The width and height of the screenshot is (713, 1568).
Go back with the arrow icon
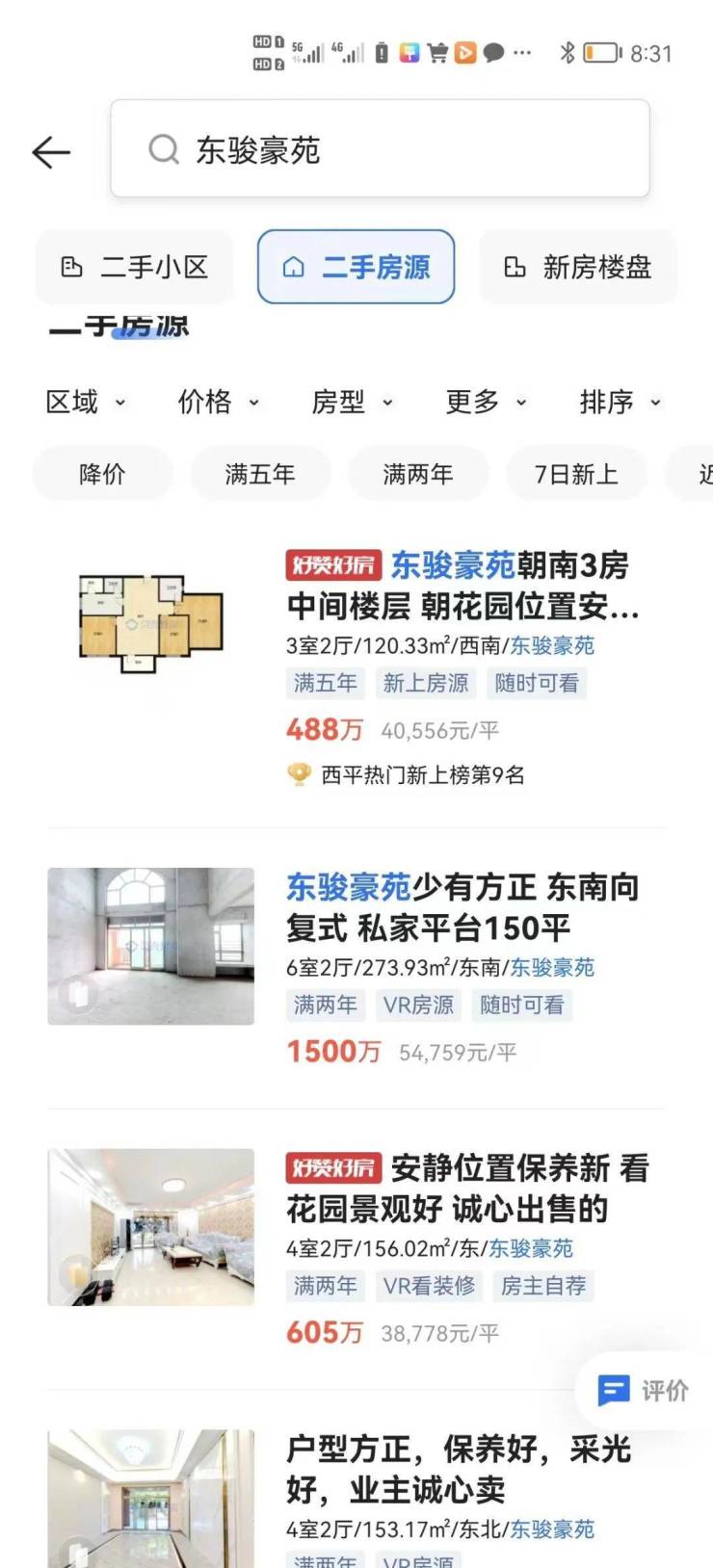coord(51,151)
